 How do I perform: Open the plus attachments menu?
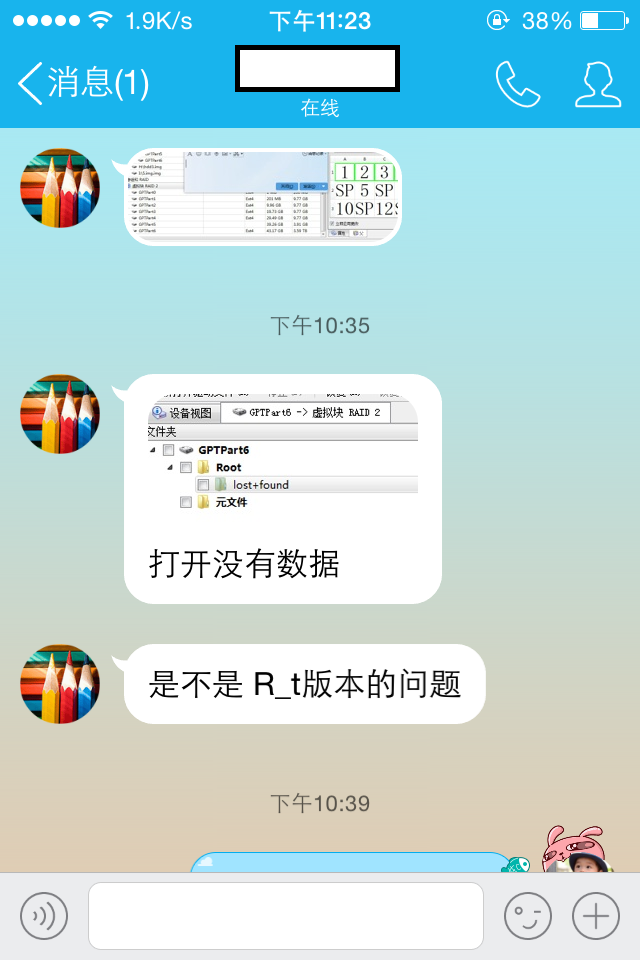click(595, 915)
